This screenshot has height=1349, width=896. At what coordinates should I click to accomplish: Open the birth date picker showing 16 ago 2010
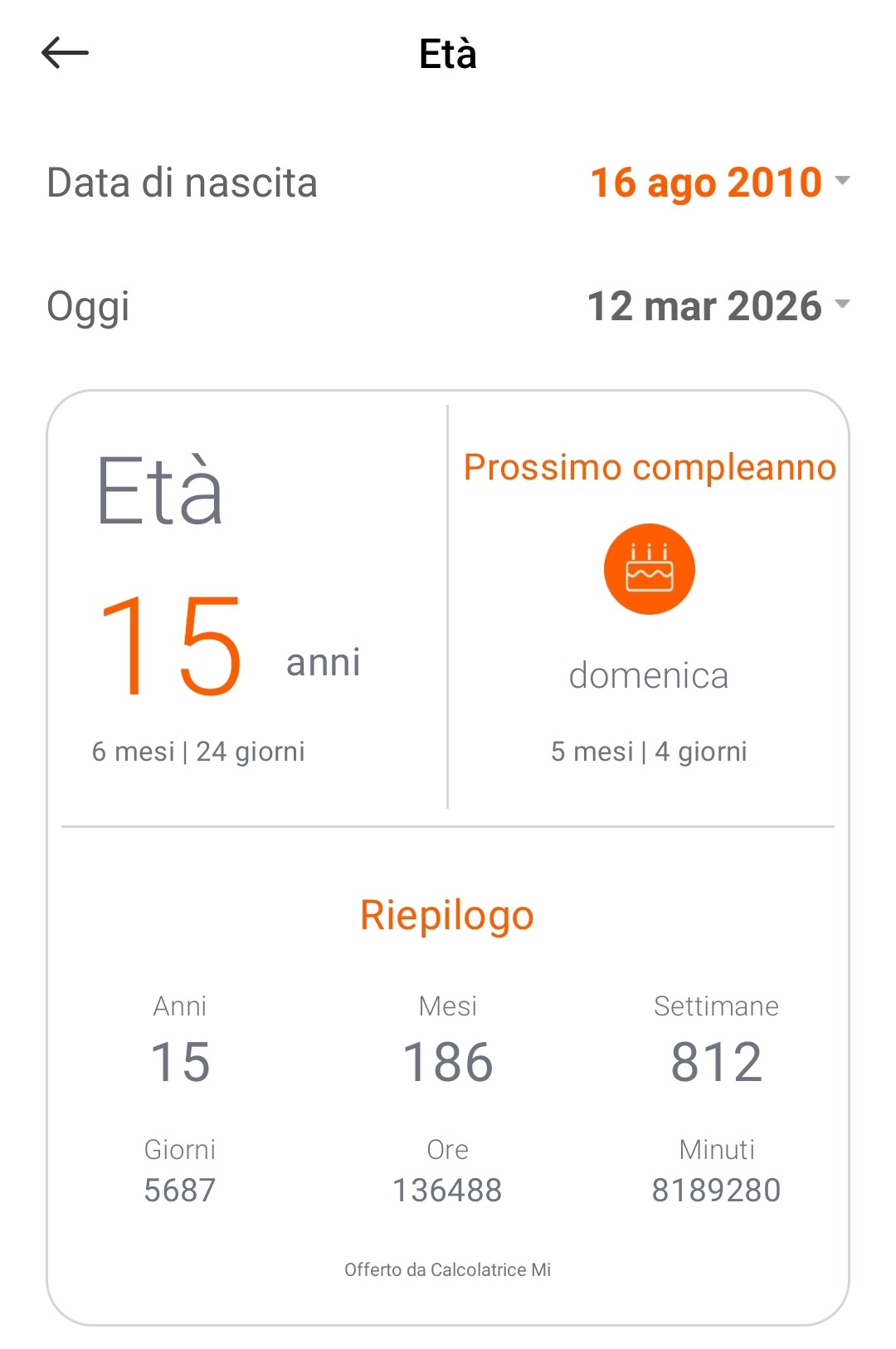pos(719,183)
